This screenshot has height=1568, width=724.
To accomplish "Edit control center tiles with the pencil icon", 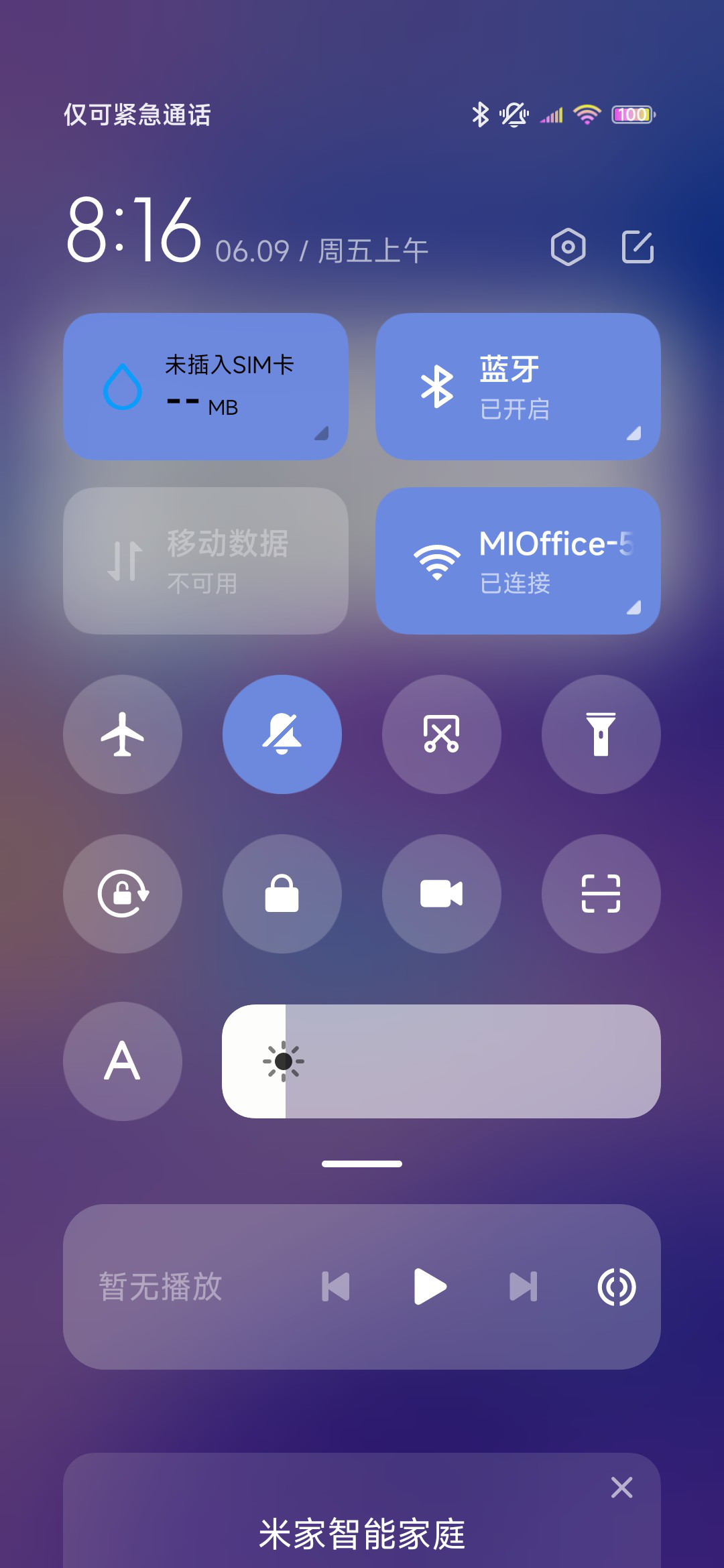I will (638, 247).
